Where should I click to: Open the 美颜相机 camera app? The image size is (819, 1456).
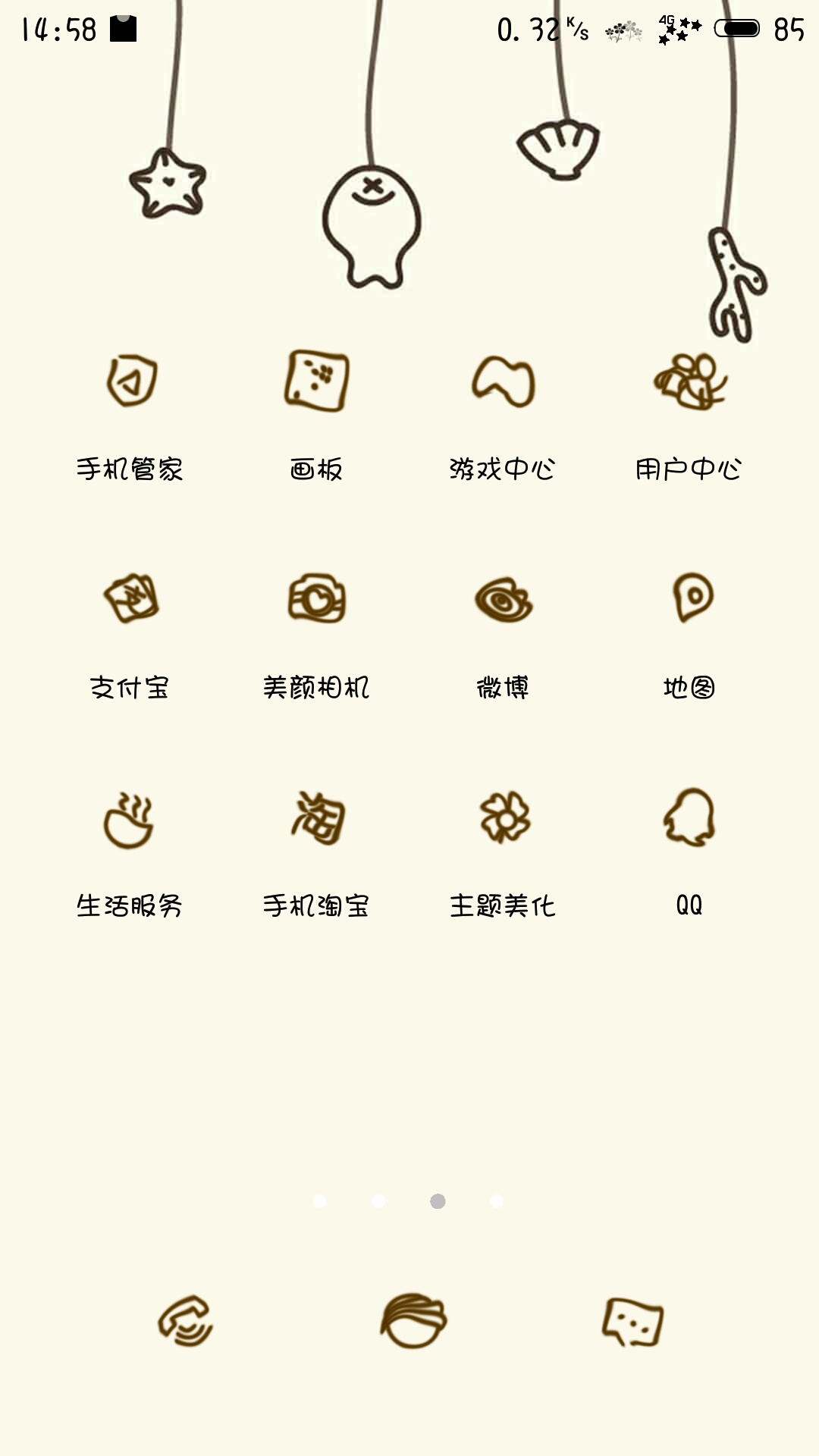click(316, 599)
